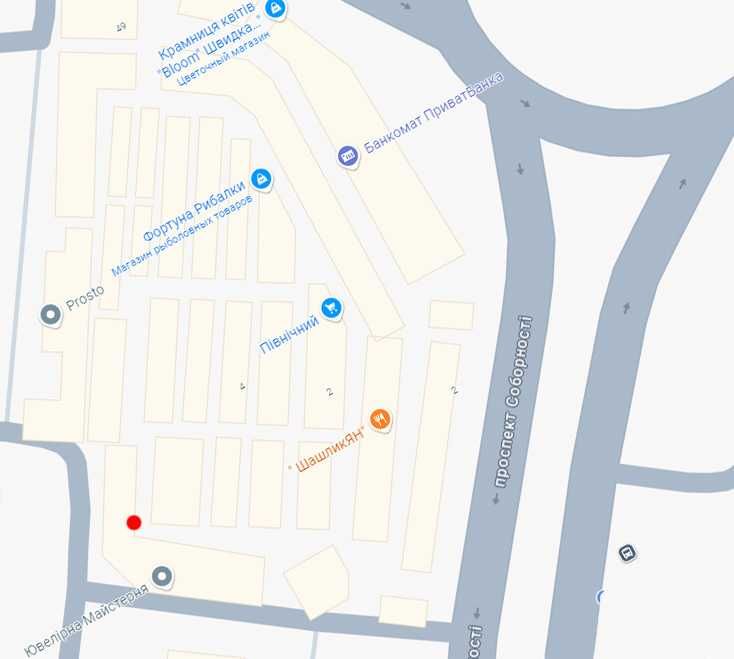Open the Фортуна Рибалки fishing store marker
Image resolution: width=734 pixels, height=659 pixels.
(x=261, y=178)
